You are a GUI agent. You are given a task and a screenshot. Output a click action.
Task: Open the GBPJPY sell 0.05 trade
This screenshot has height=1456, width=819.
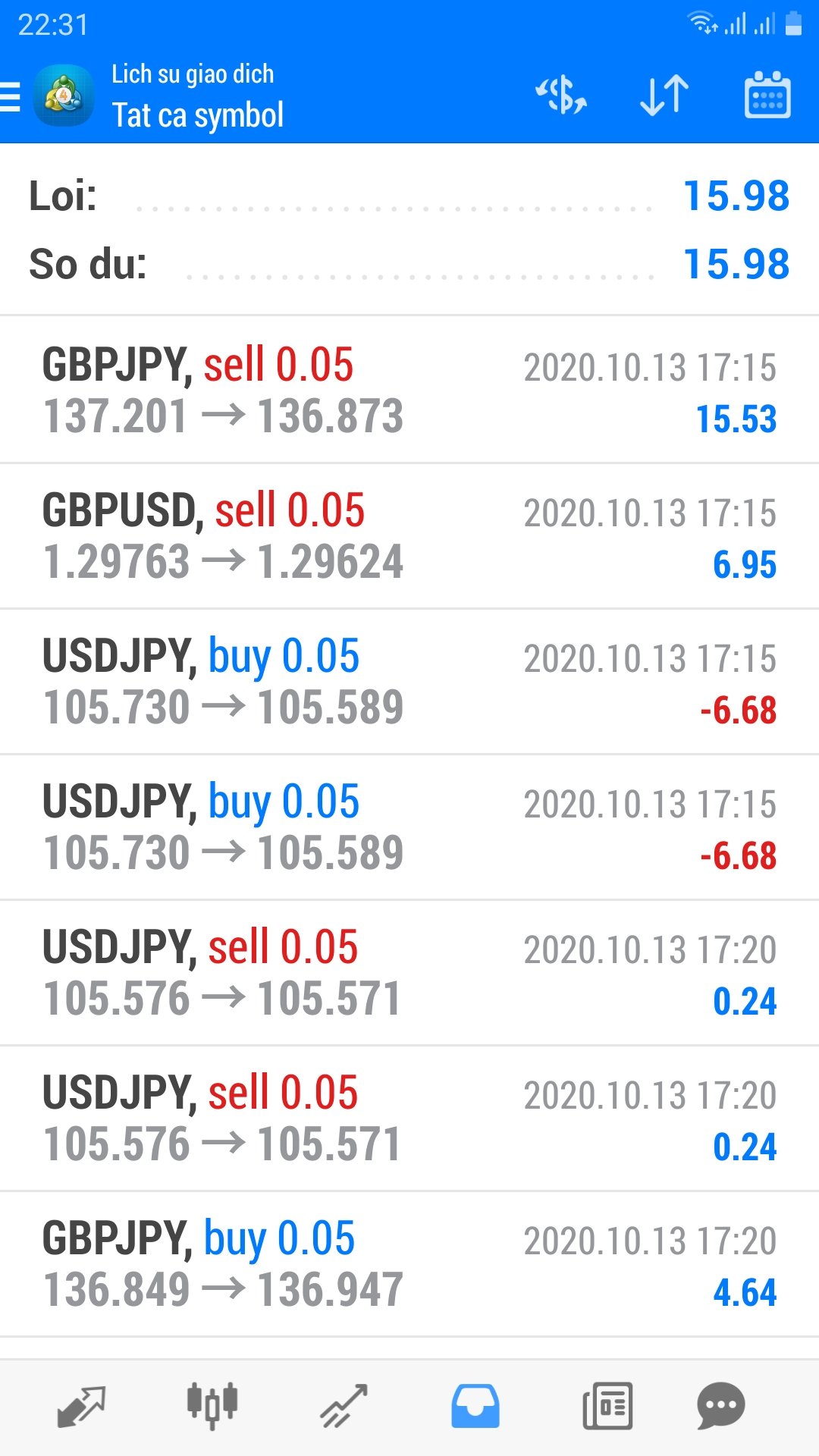pos(409,390)
